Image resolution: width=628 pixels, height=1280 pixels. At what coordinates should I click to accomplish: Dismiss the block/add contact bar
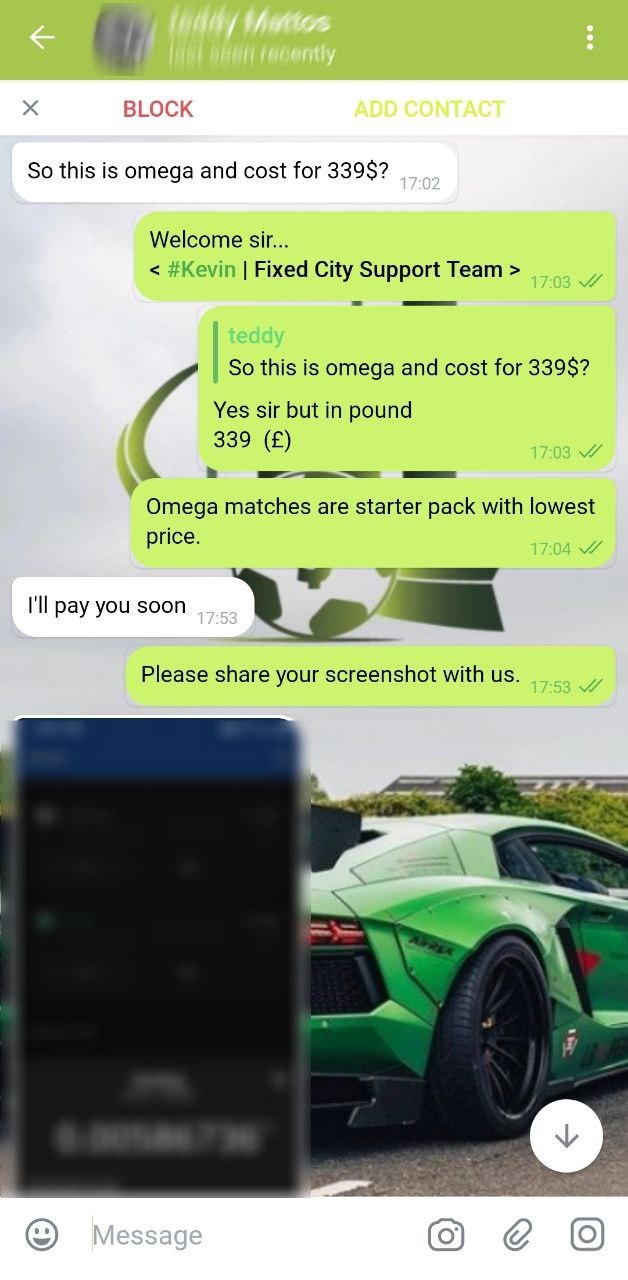coord(31,108)
